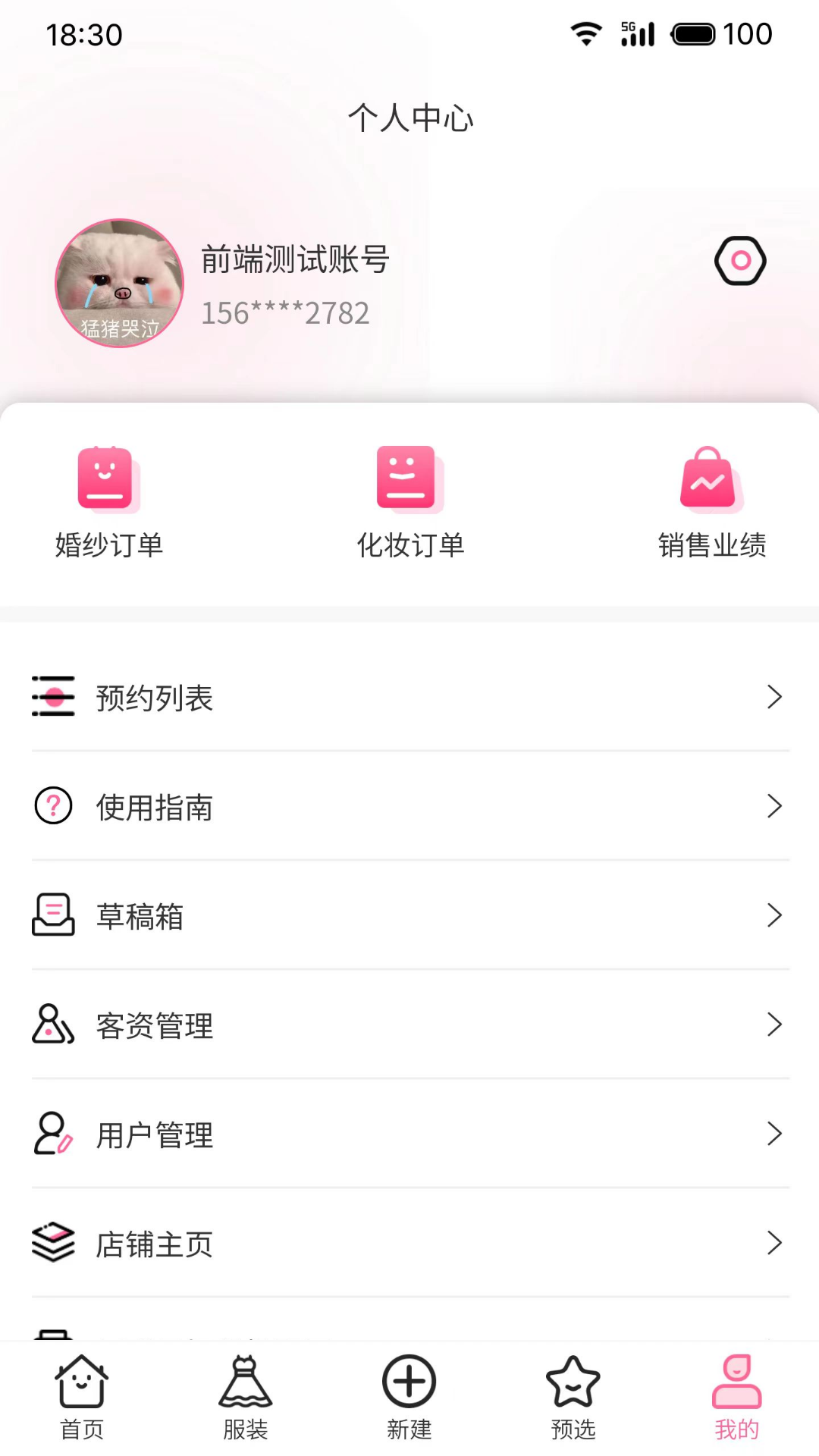Click the 客资管理 person icon

51,1025
